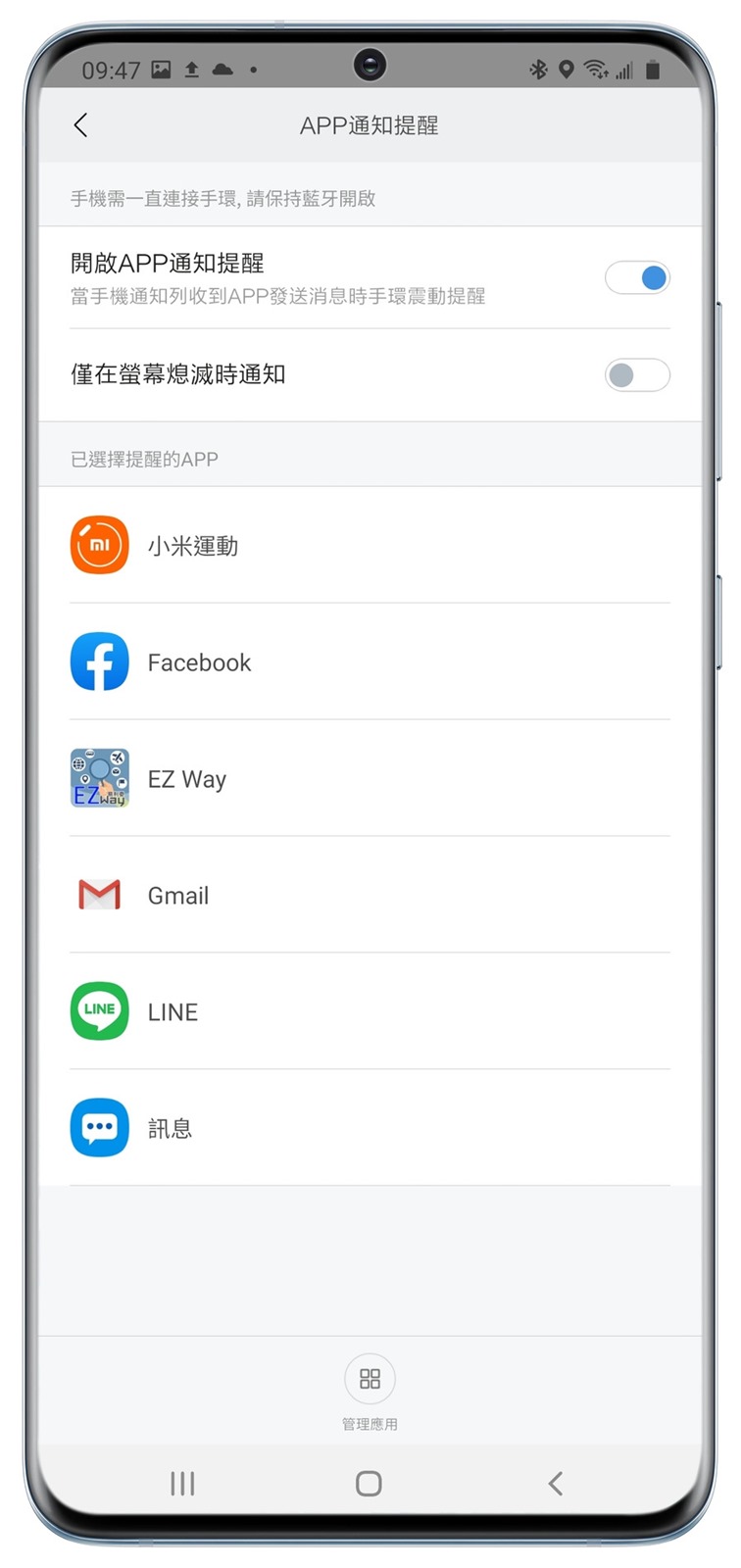Tap the Gmail app row
Viewport: 741px width, 1568px height.
(370, 895)
